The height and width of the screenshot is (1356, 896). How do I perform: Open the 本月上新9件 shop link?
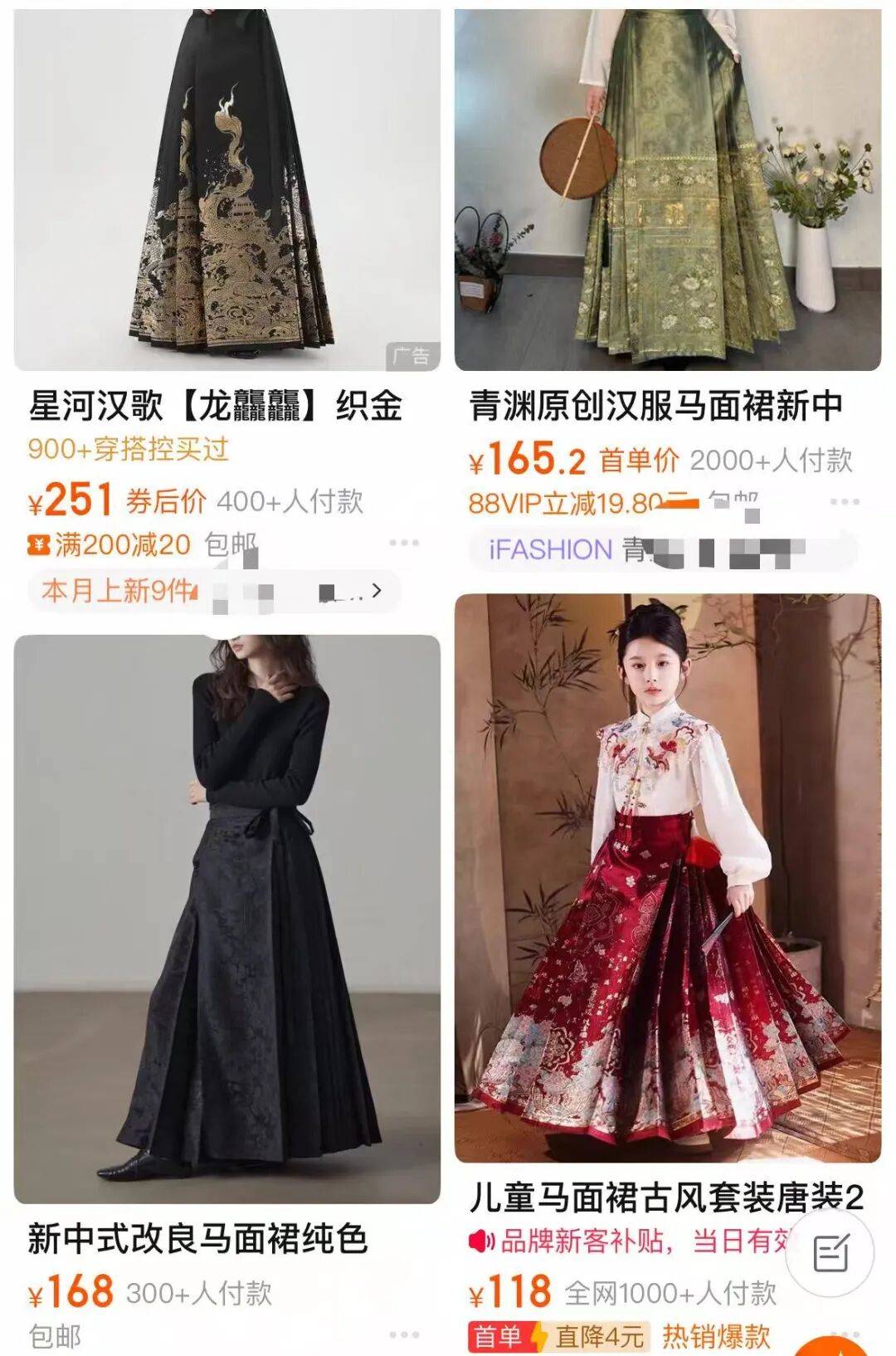214,591
